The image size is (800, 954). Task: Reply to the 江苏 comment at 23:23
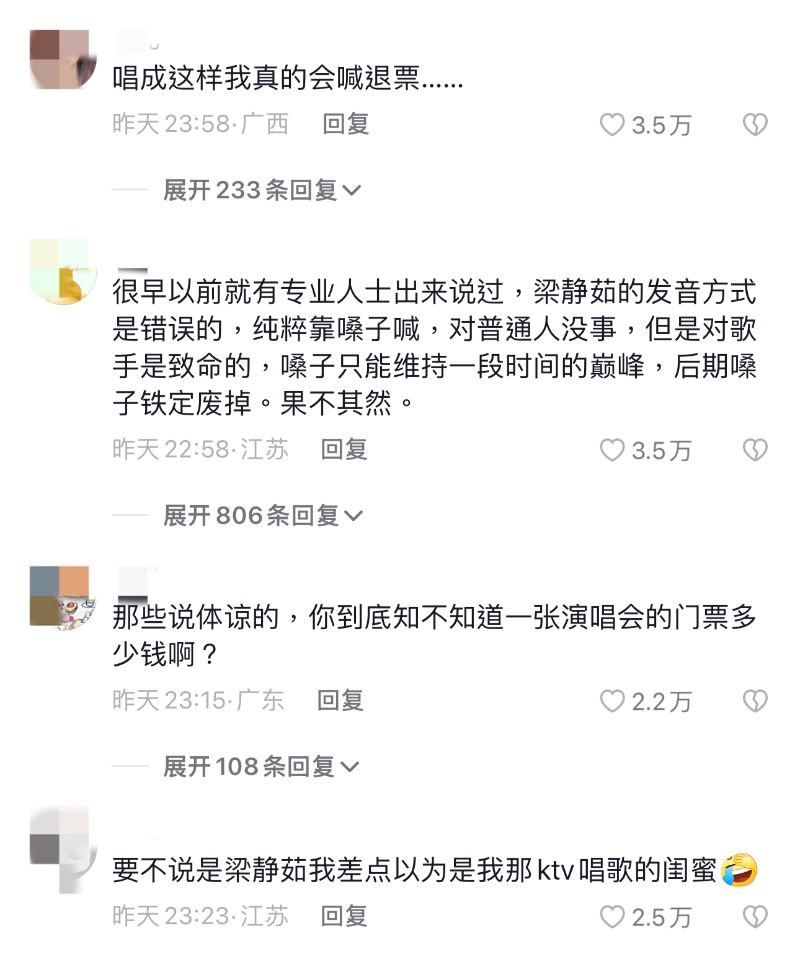[x=344, y=916]
